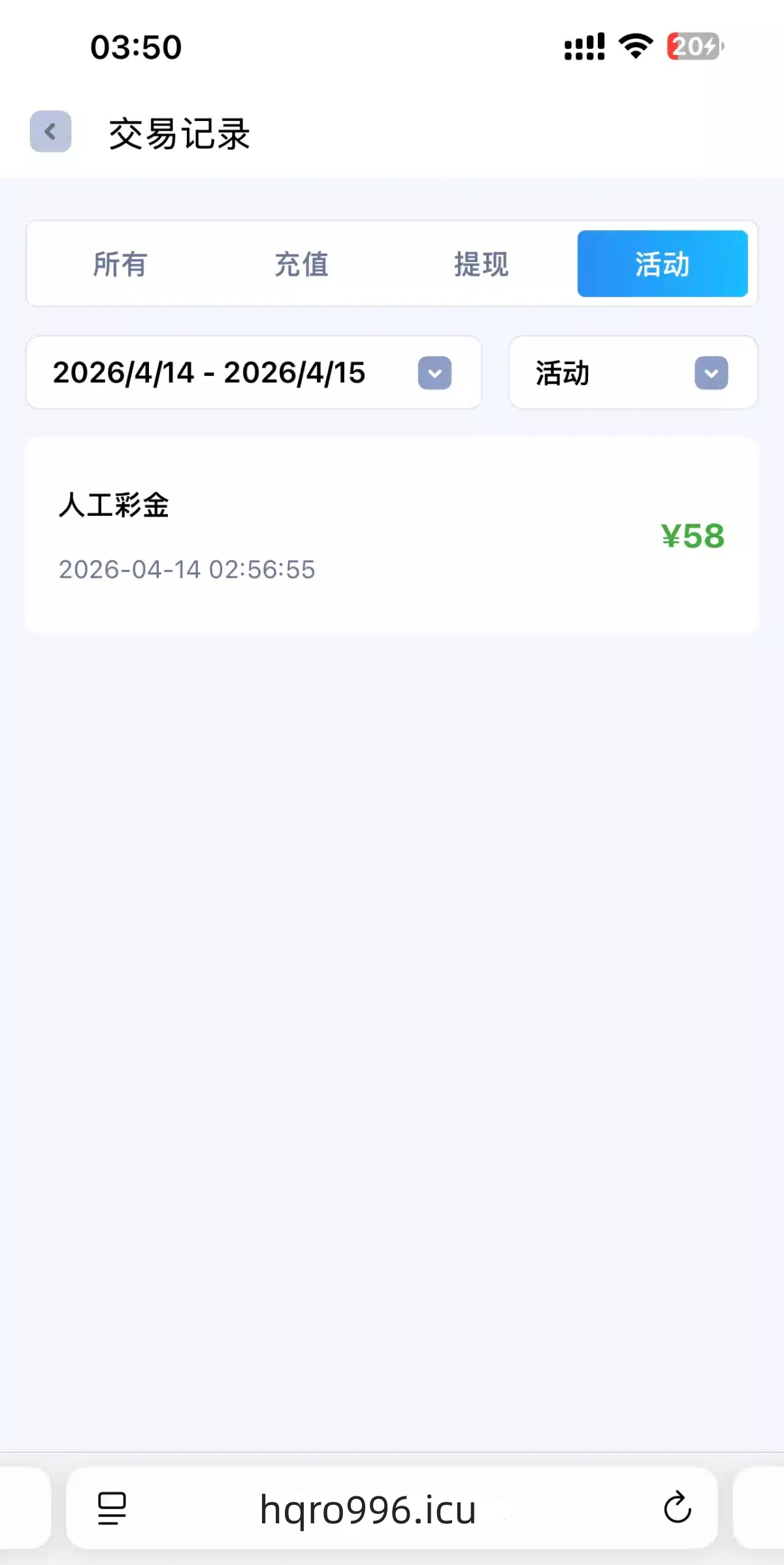Expand the 活动 type dropdown
Screen dimensions: 784x1565
tap(632, 373)
